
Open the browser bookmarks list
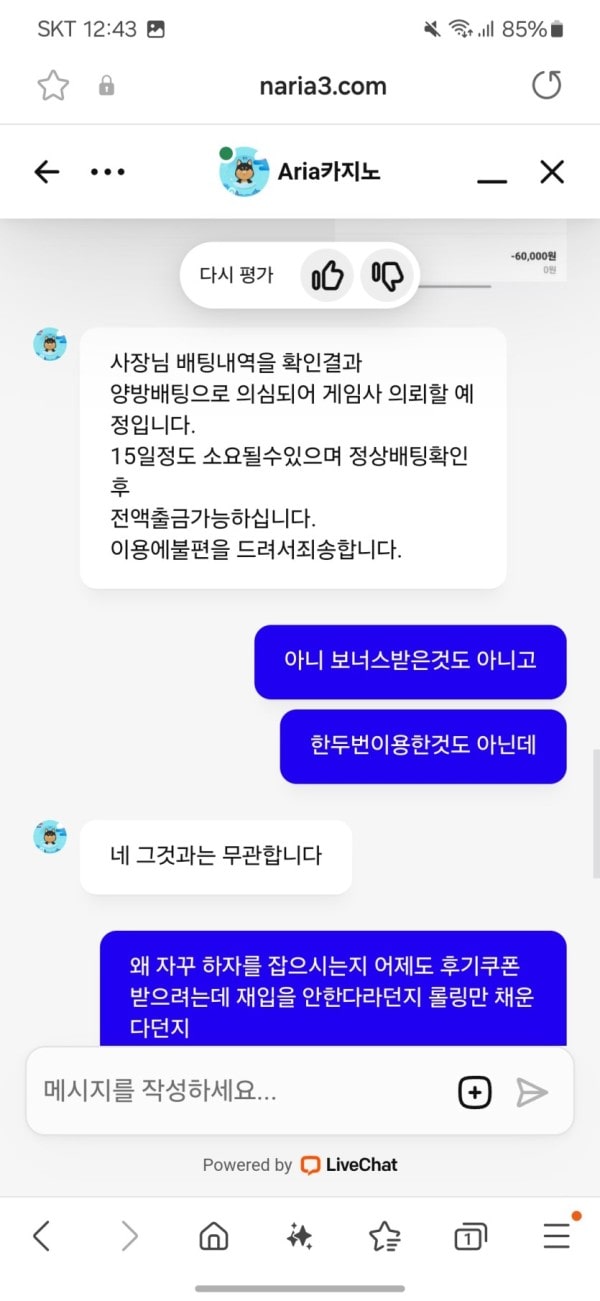(x=385, y=1237)
